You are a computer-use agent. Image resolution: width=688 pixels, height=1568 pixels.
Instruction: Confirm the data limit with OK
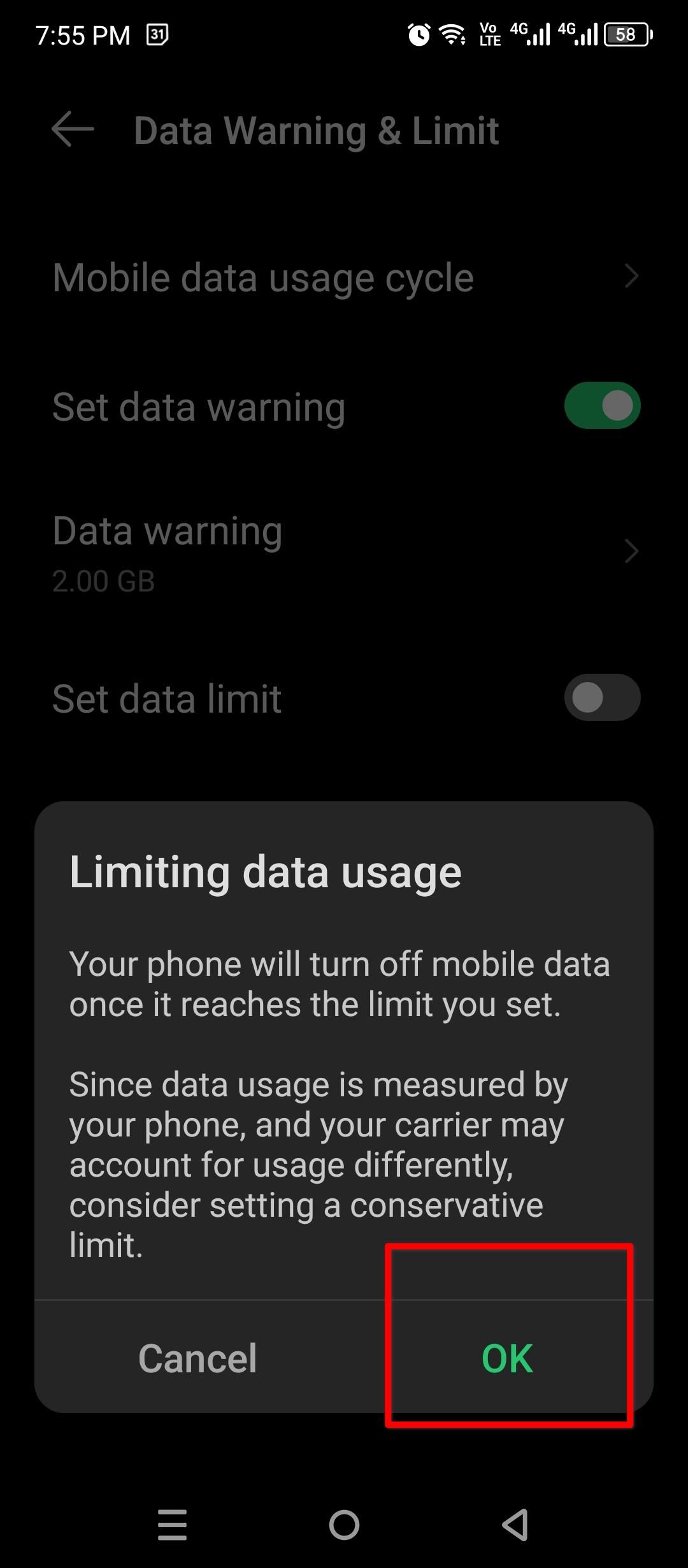coord(507,1358)
